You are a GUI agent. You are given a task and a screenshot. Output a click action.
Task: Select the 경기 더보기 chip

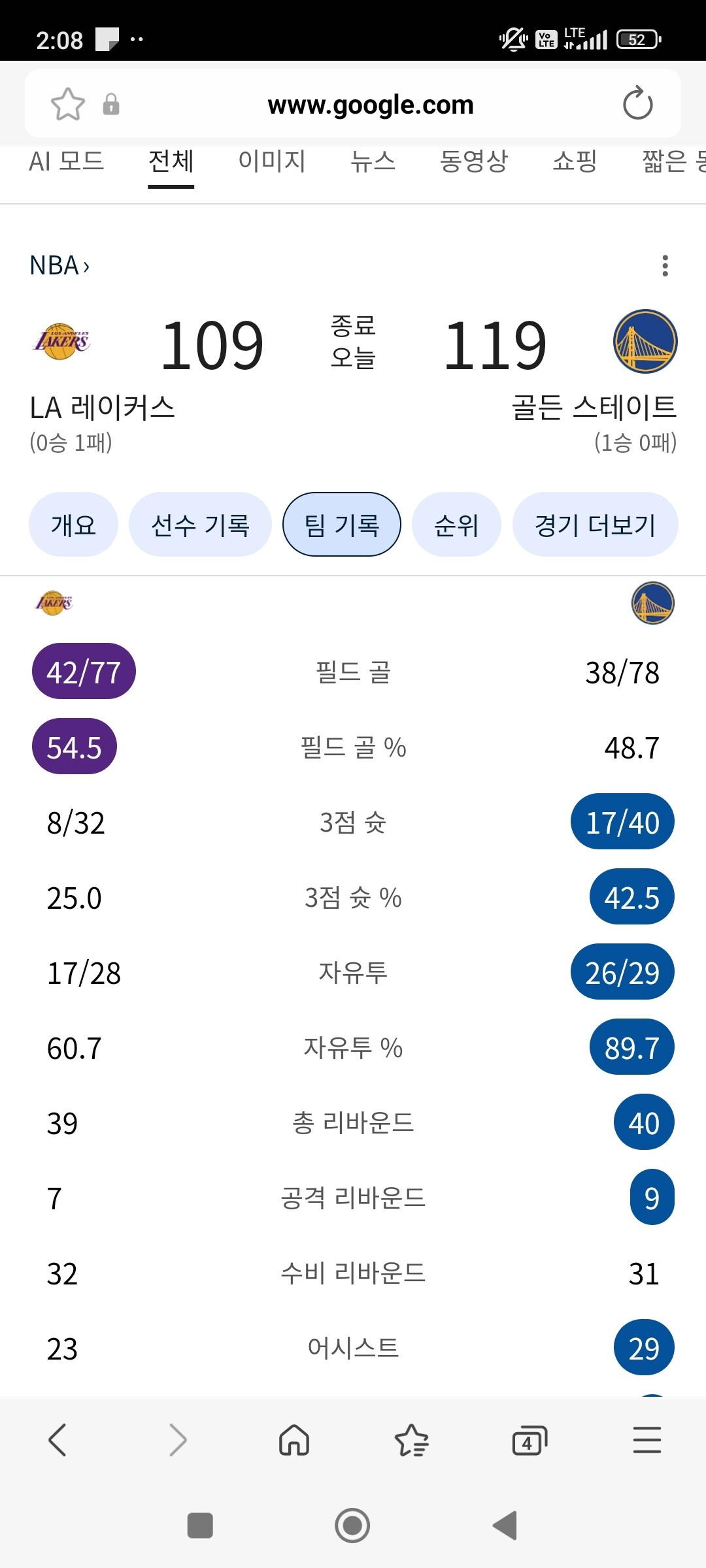[595, 525]
